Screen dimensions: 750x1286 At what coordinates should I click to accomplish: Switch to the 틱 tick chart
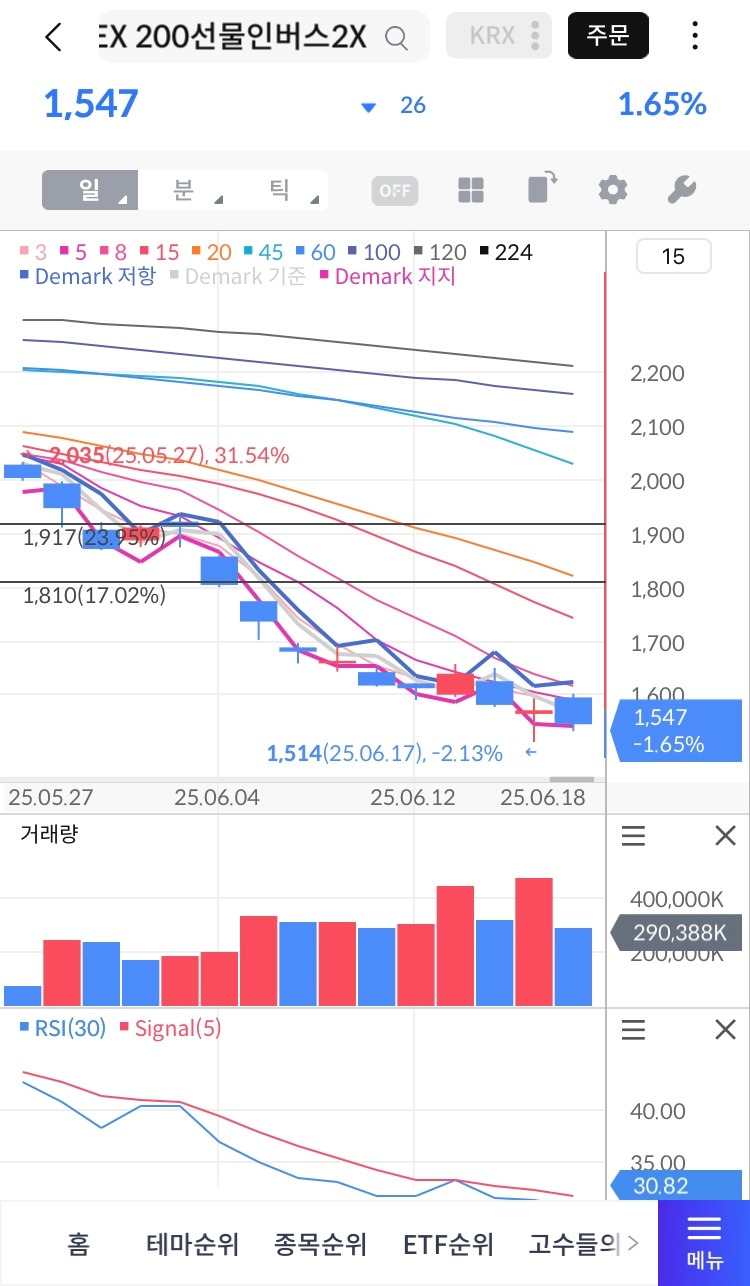pyautogui.click(x=280, y=190)
